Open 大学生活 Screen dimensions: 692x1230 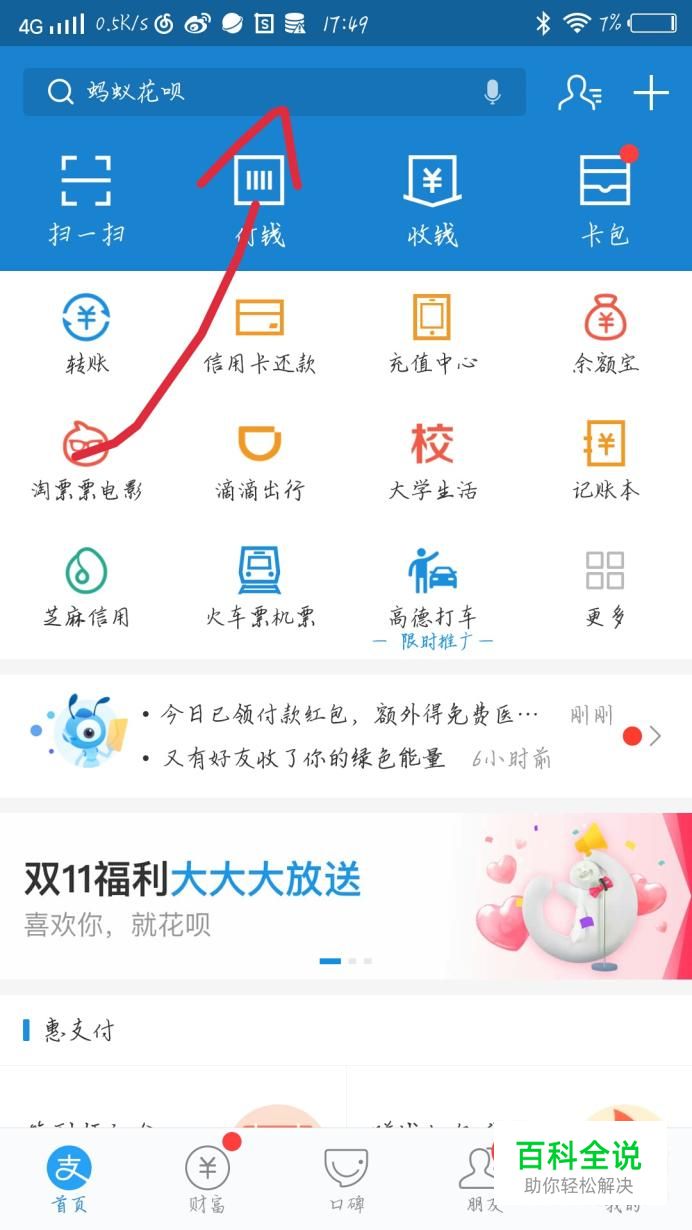[x=432, y=461]
